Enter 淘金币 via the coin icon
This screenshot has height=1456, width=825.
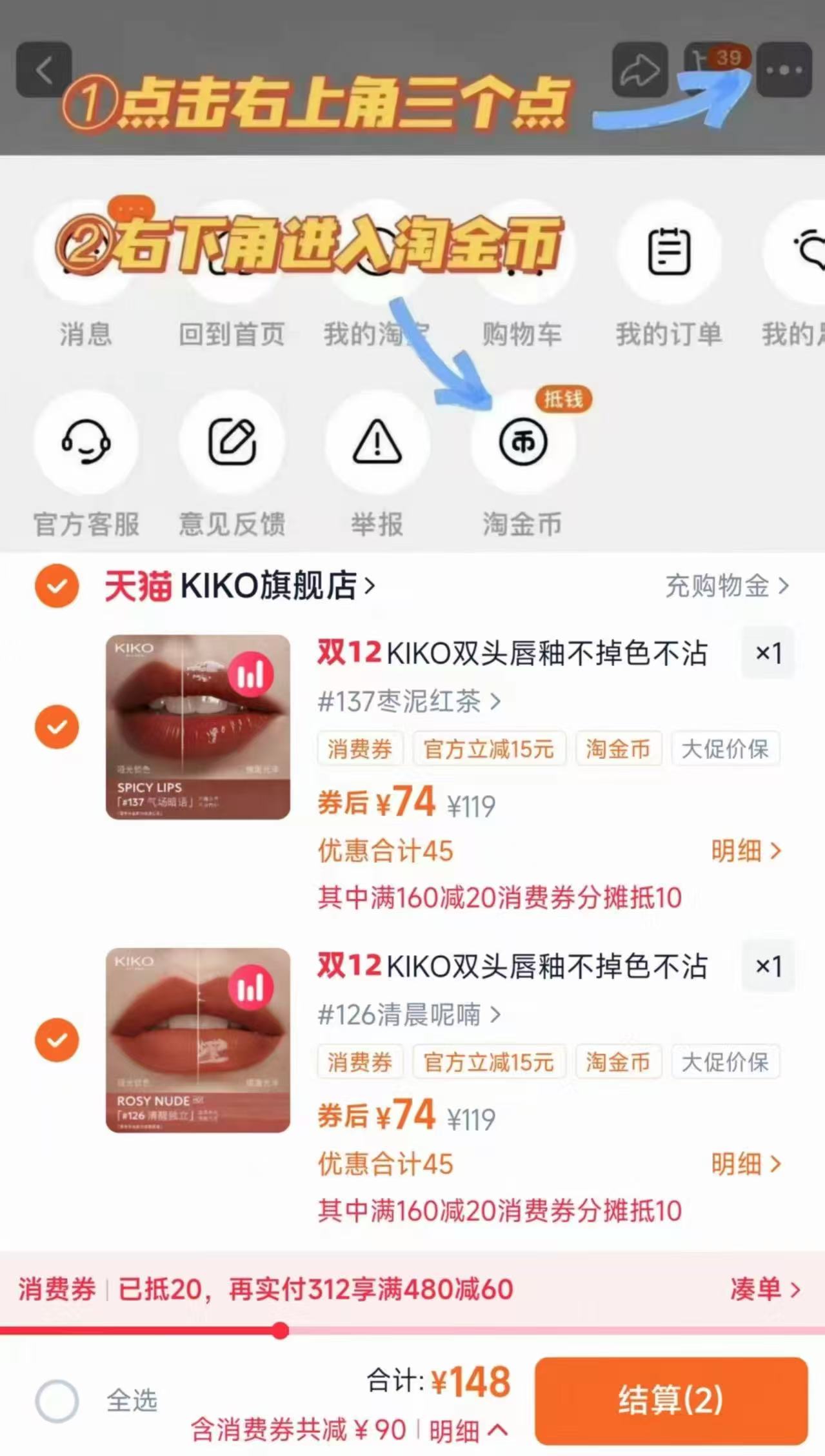(x=522, y=441)
